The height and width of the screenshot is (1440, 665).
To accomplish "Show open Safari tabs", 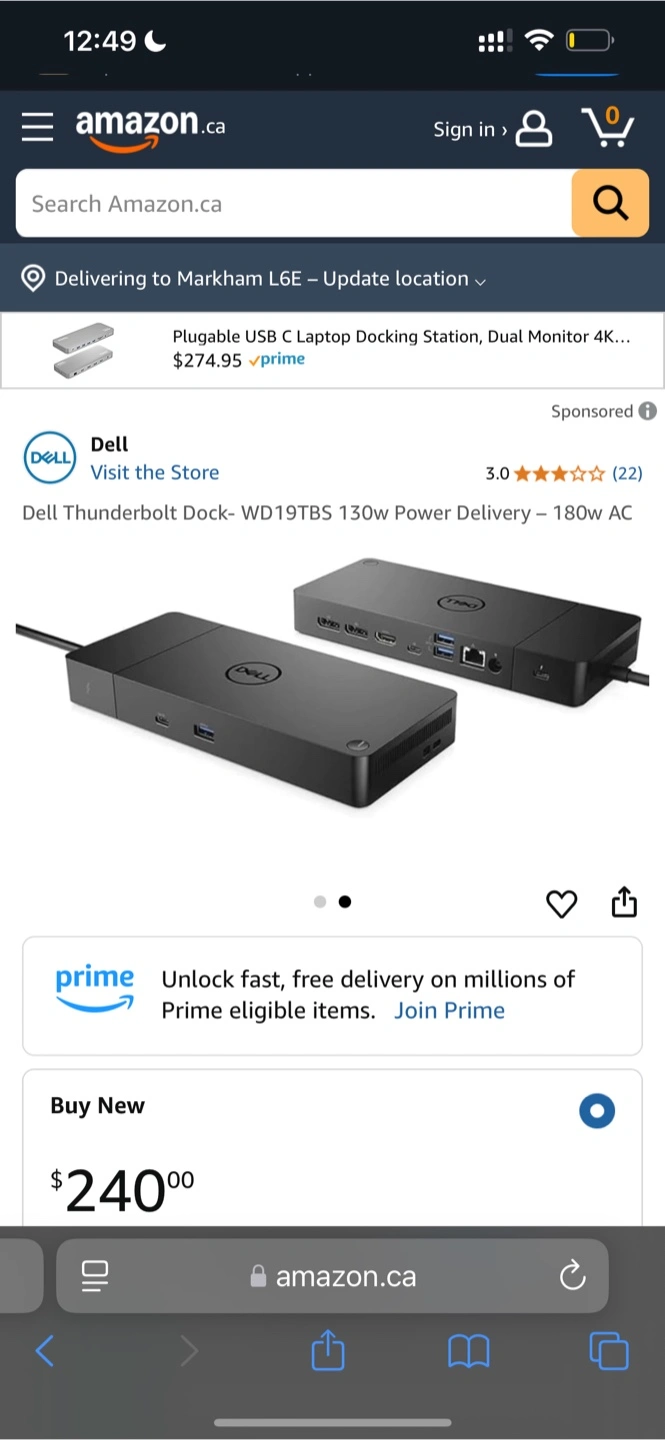I will (608, 1352).
